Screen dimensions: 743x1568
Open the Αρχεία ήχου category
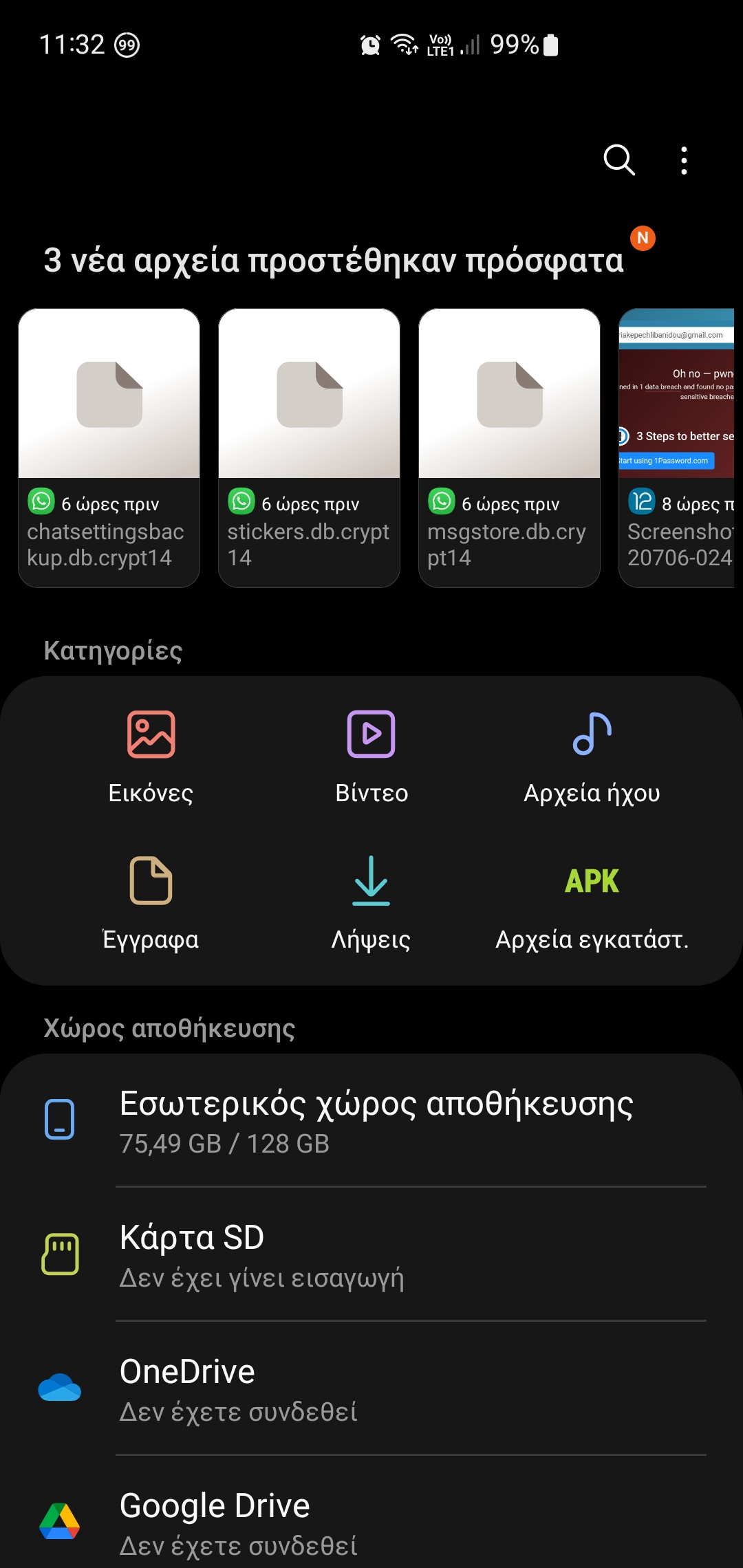(x=592, y=756)
